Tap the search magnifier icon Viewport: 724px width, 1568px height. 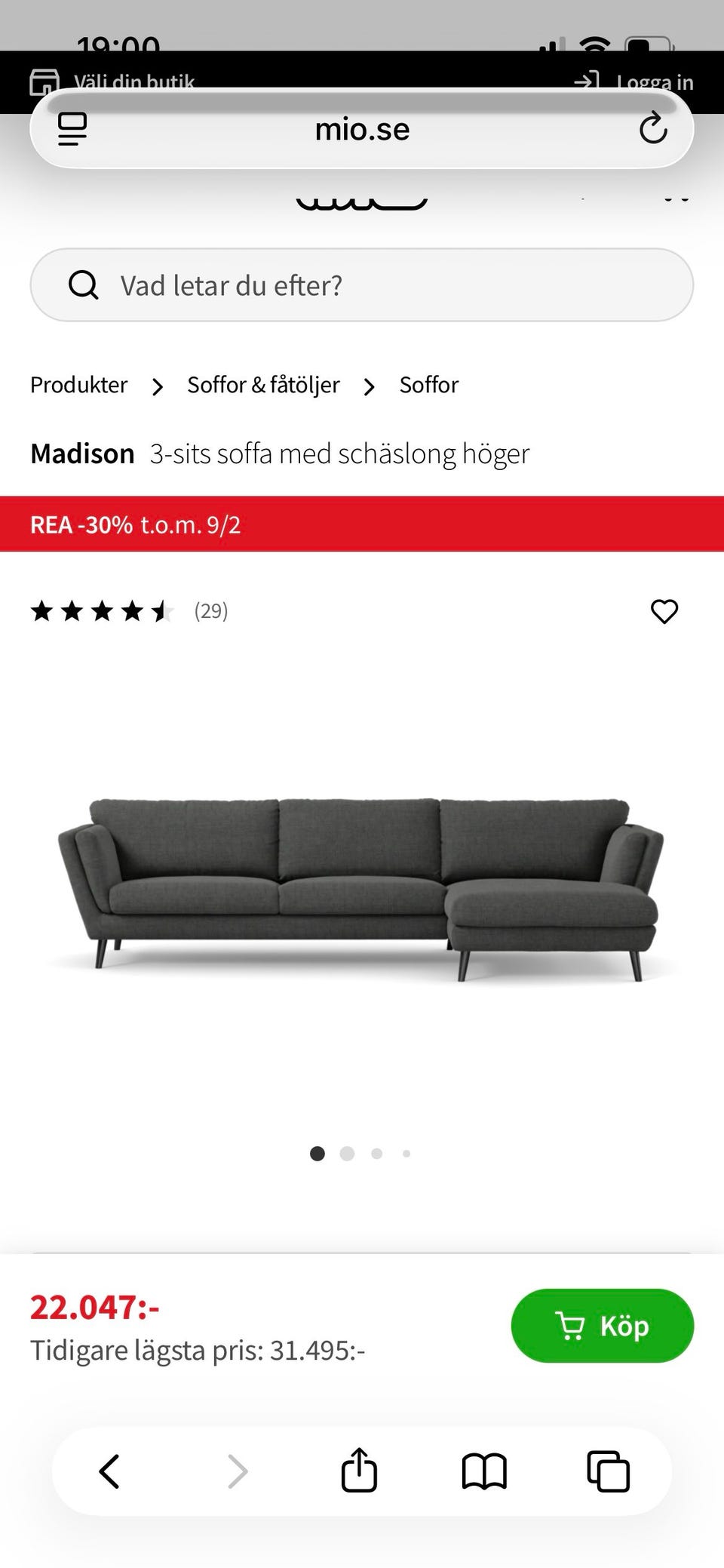(84, 284)
